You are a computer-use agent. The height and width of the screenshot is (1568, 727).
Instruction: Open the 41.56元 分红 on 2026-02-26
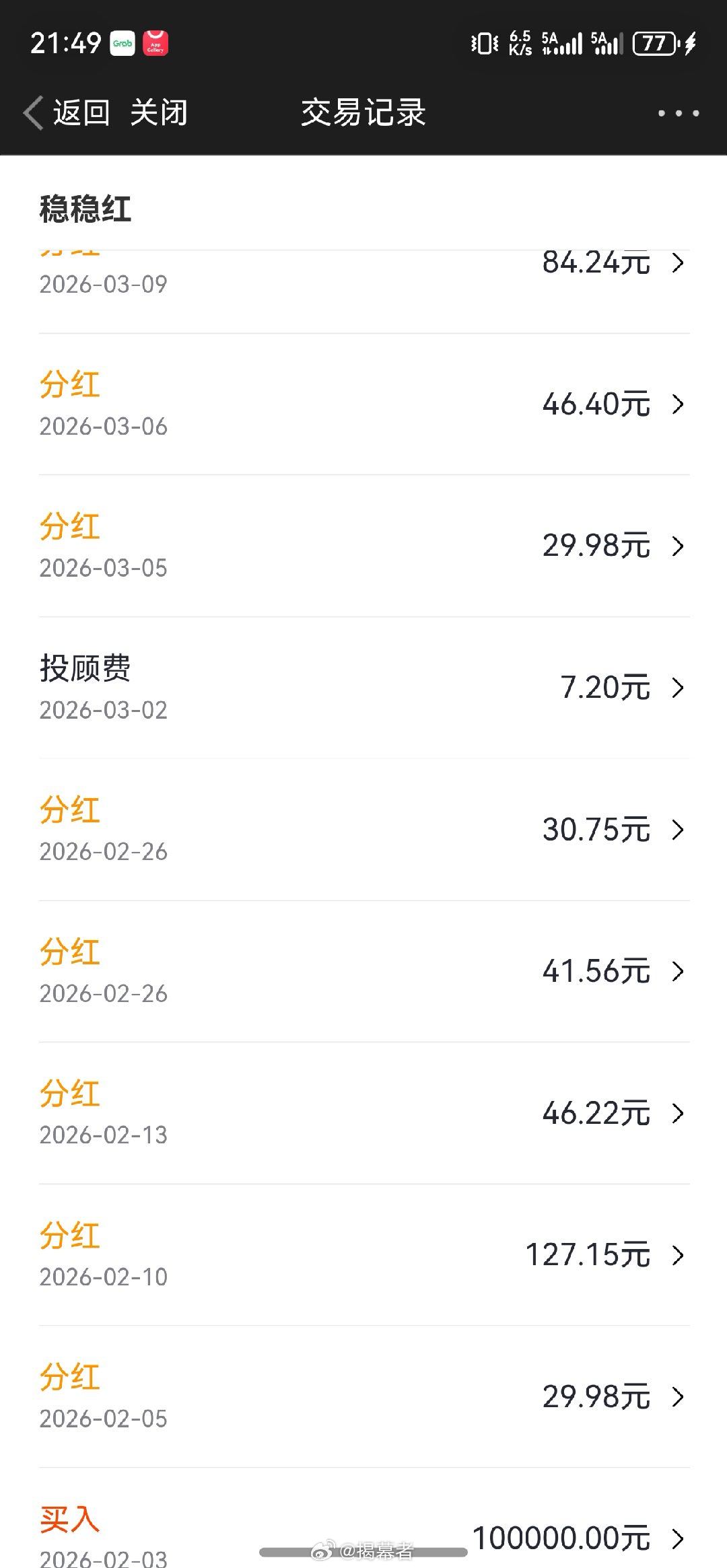pos(363,971)
